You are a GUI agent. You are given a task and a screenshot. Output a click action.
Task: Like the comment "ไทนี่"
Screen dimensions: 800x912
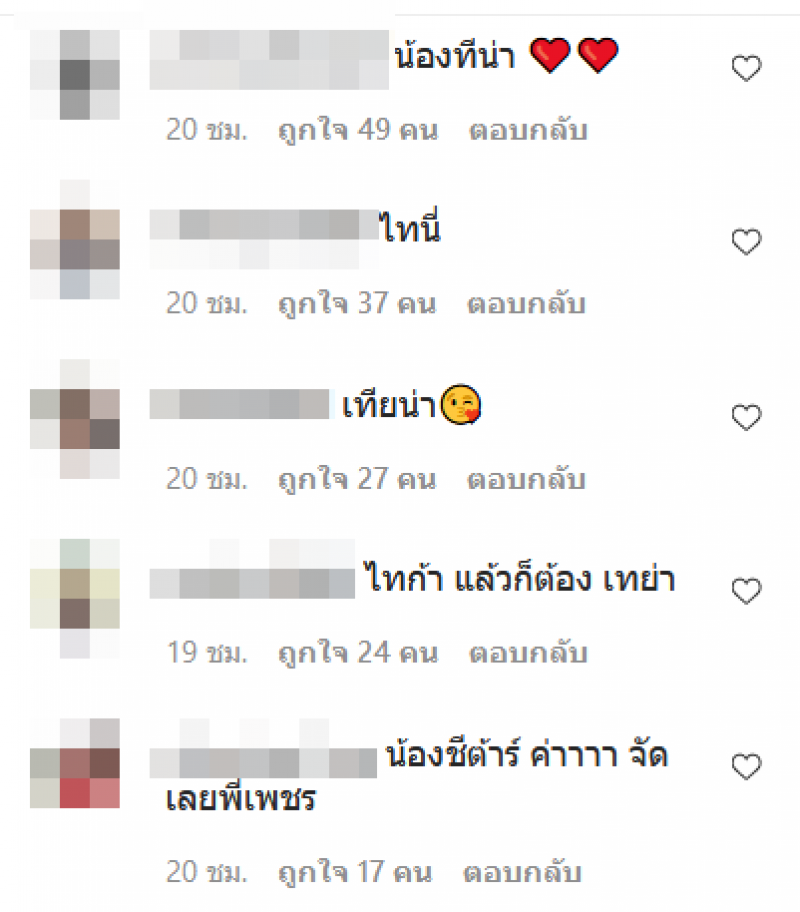(746, 242)
